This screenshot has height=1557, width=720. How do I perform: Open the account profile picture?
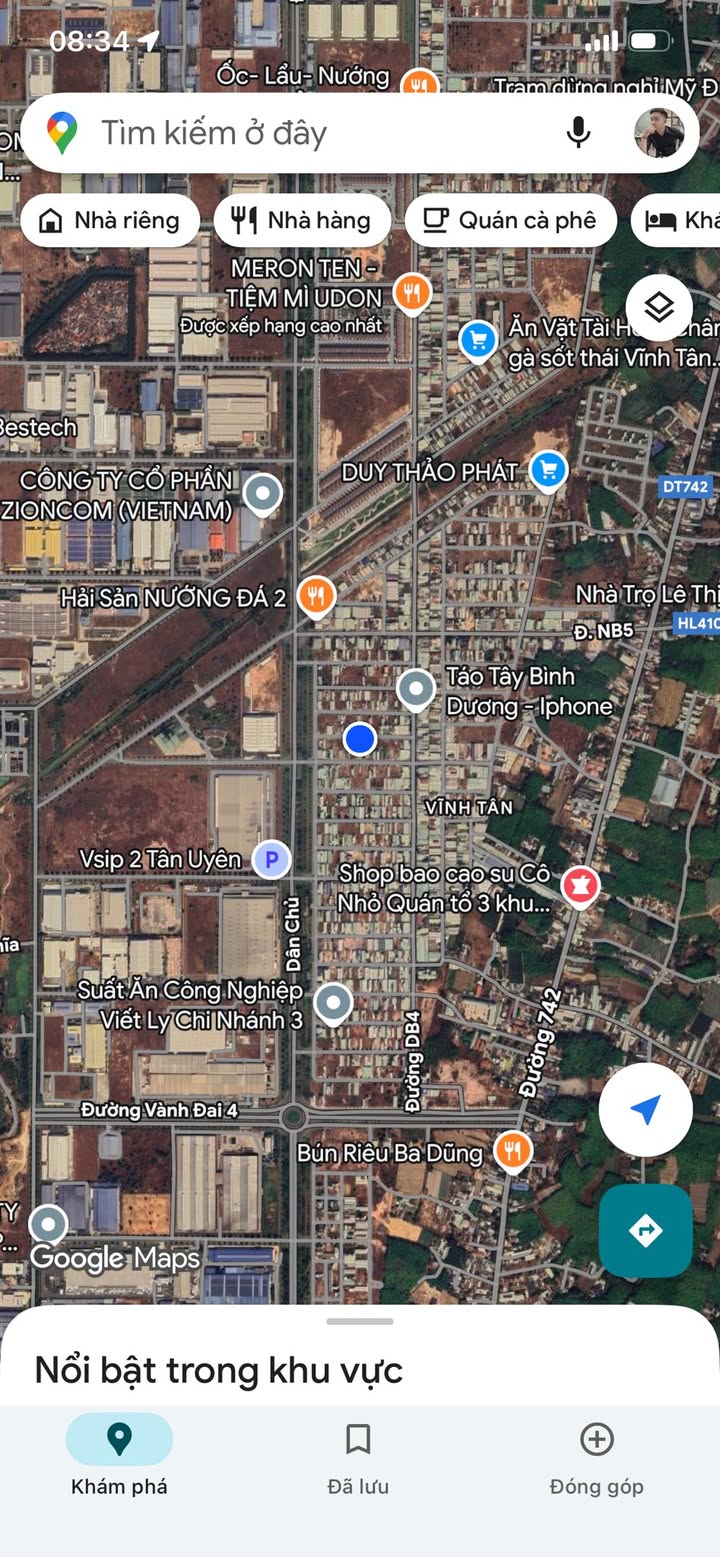659,133
